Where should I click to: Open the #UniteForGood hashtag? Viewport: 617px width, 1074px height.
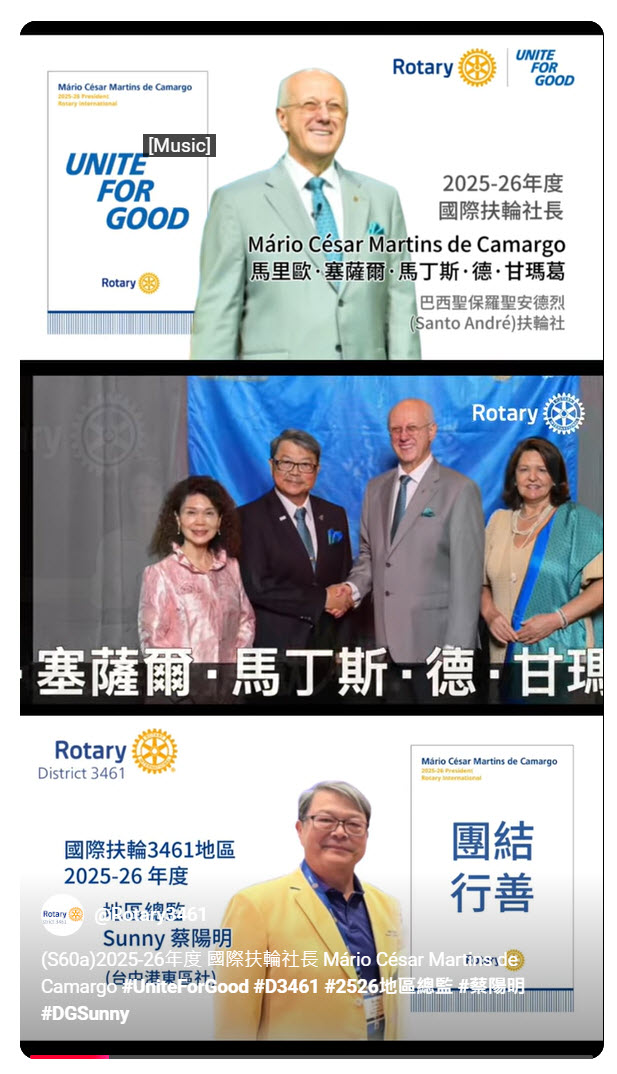[x=186, y=987]
